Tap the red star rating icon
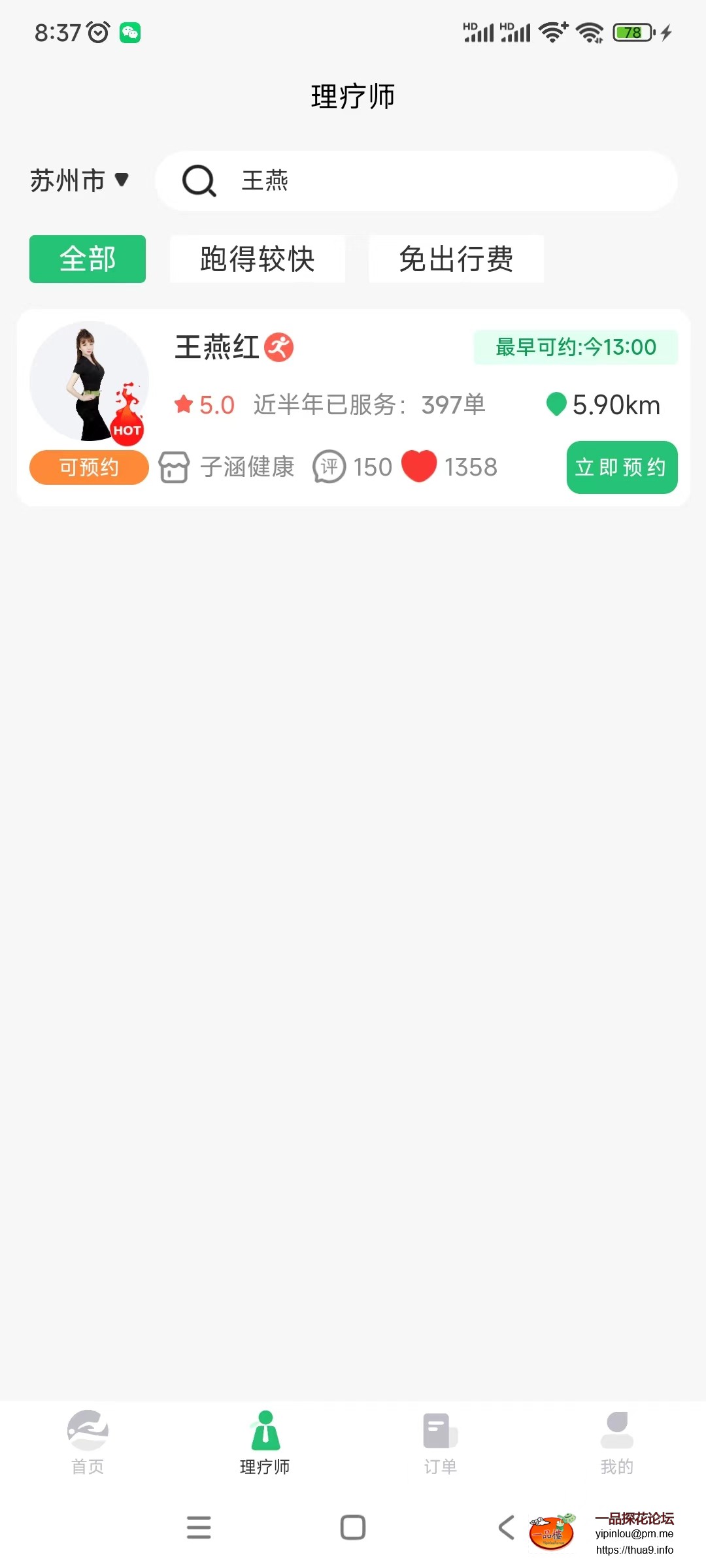 click(185, 404)
